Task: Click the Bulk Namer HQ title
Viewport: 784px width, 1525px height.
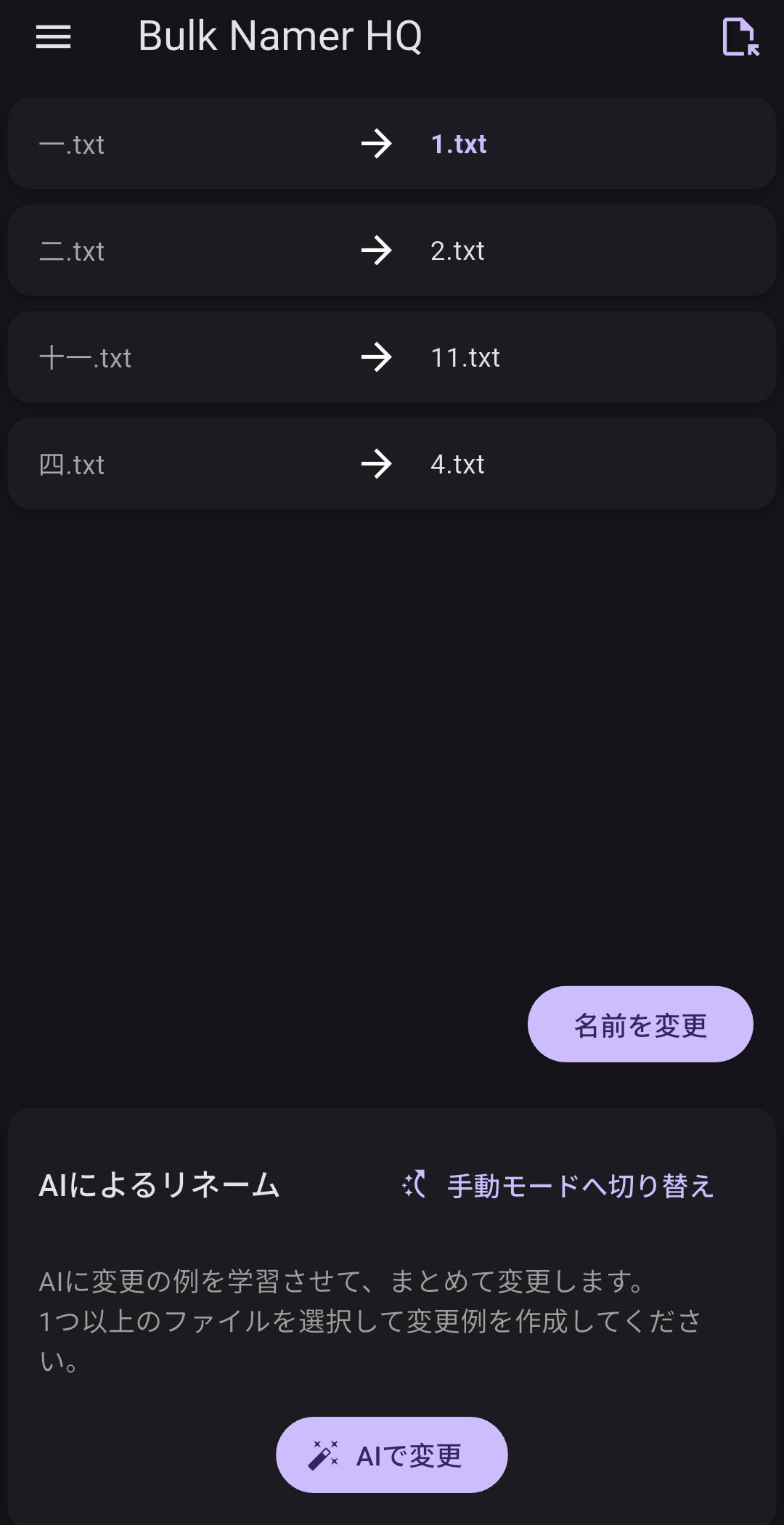Action: [282, 35]
